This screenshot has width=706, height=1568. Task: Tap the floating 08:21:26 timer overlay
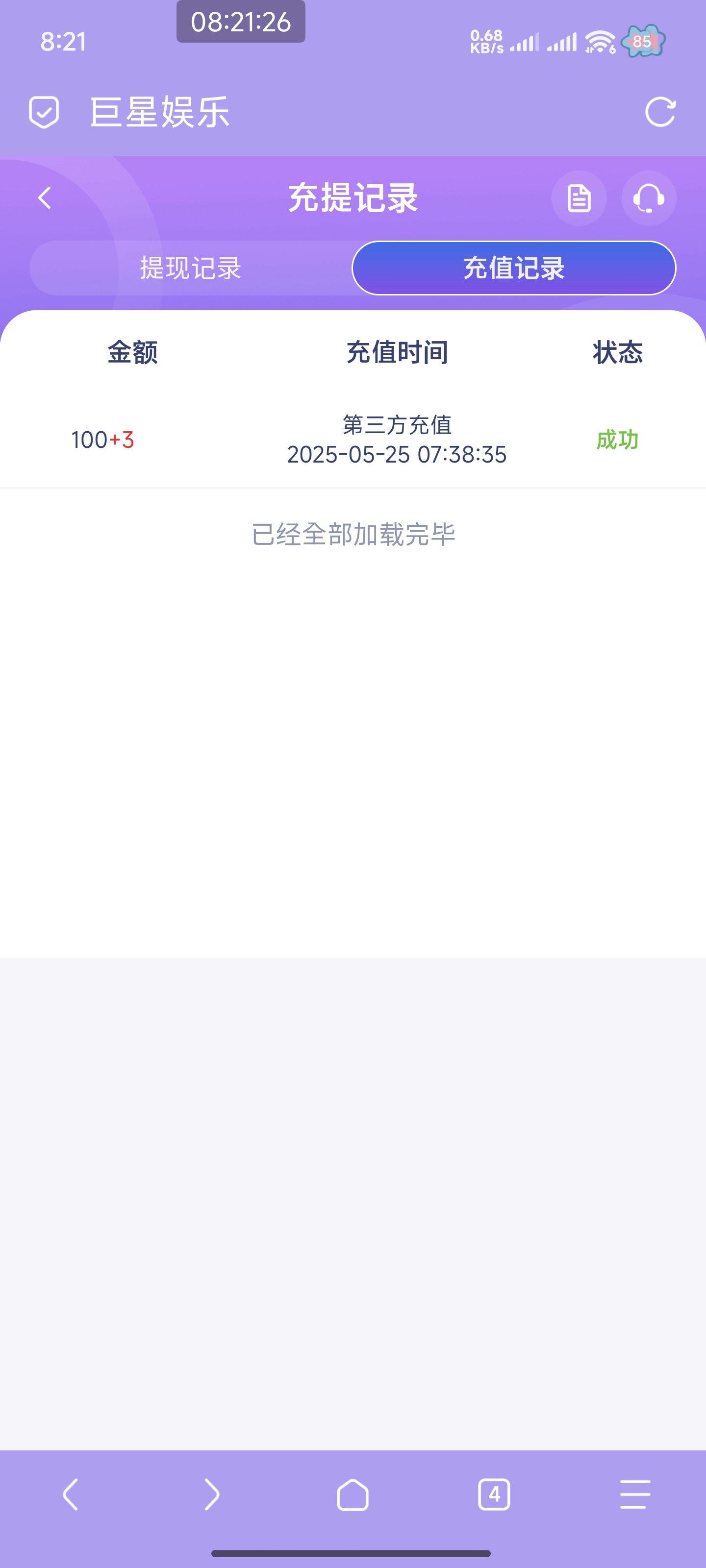240,23
